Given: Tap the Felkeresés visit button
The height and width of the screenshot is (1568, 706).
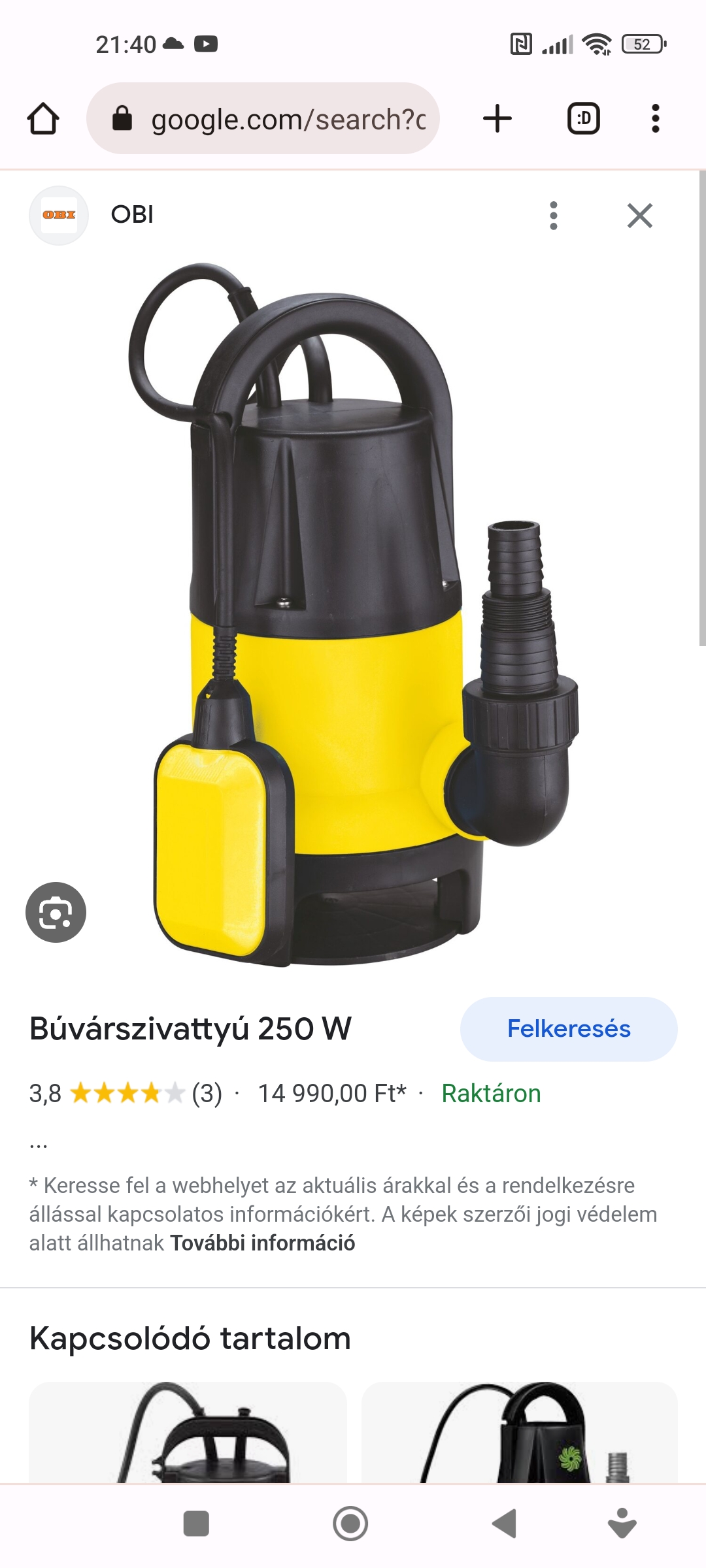Looking at the screenshot, I should tap(569, 1029).
